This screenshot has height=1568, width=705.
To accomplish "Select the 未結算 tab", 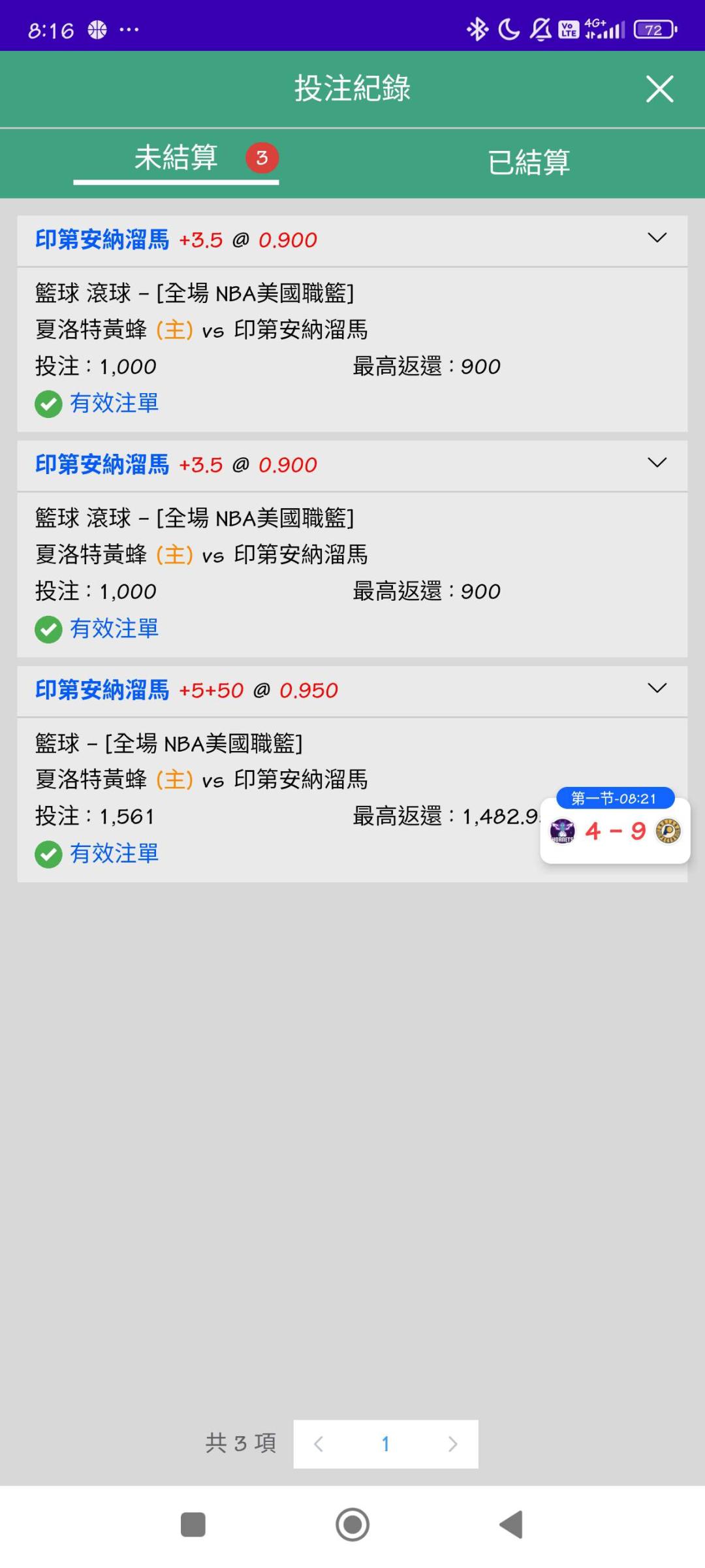I will tap(176, 159).
